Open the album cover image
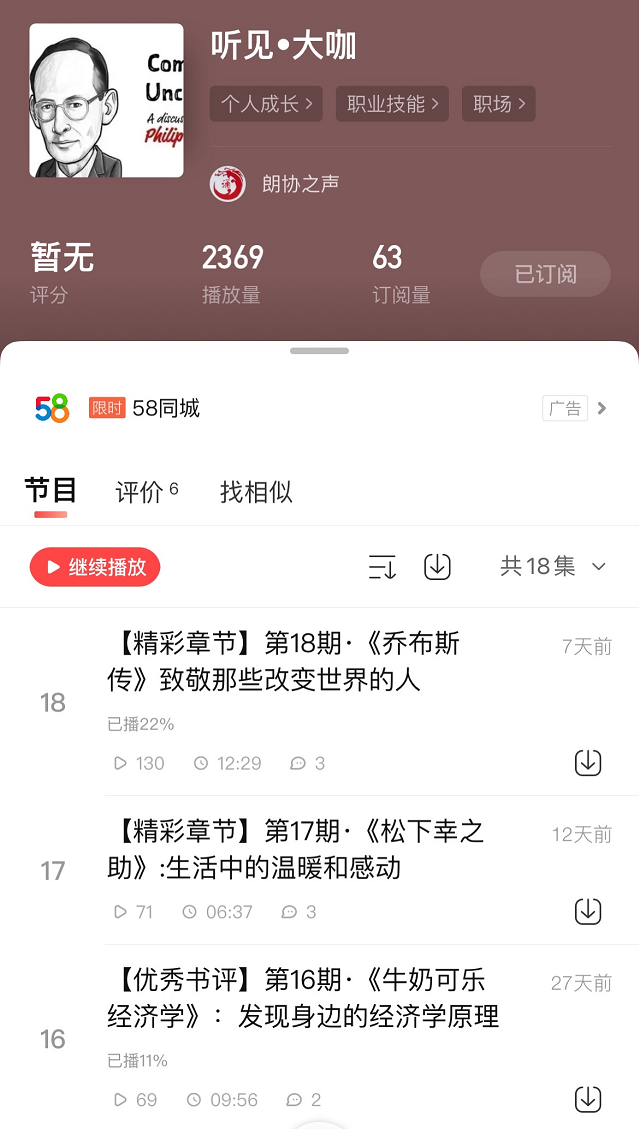This screenshot has width=640, height=1129. 107,101
